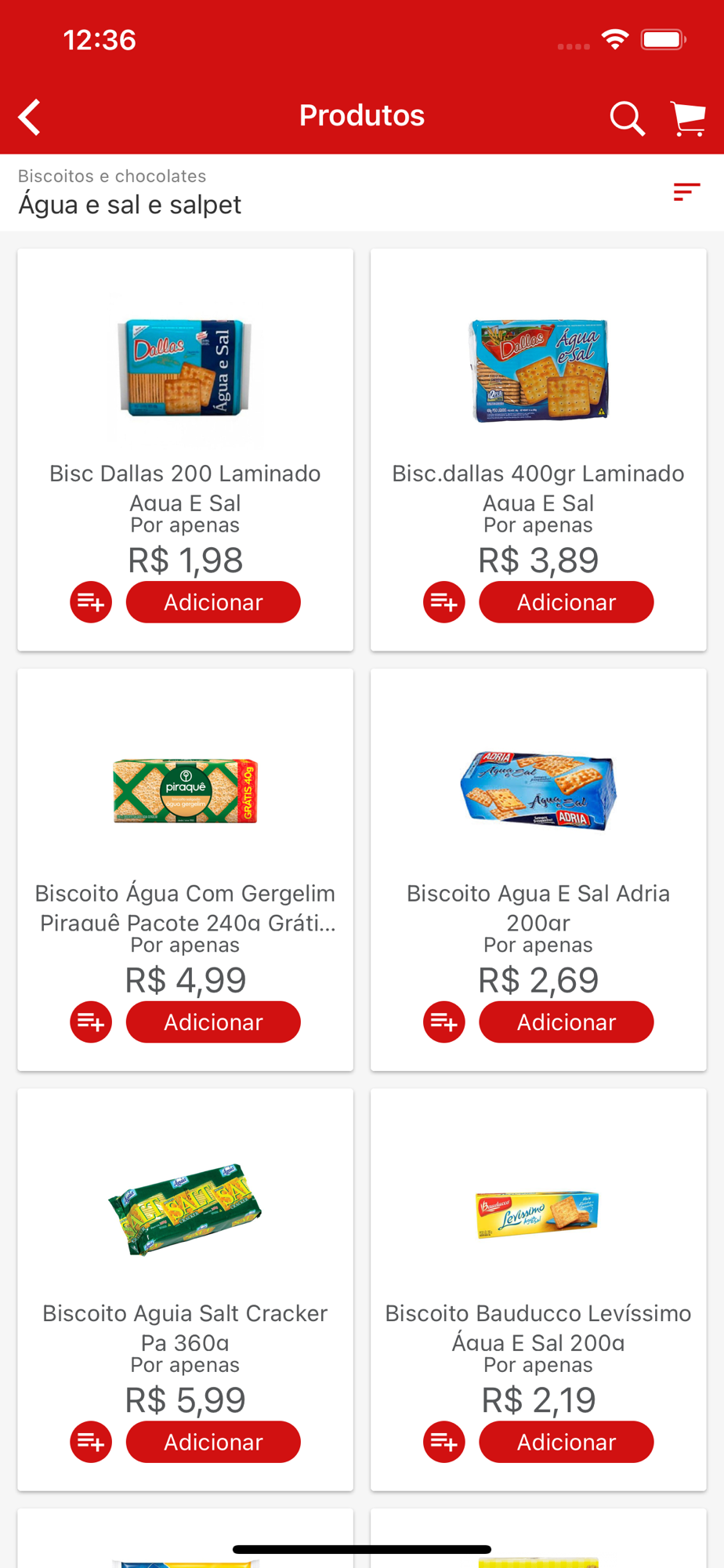Open the sort options icon
The width and height of the screenshot is (724, 1568).
(x=686, y=192)
